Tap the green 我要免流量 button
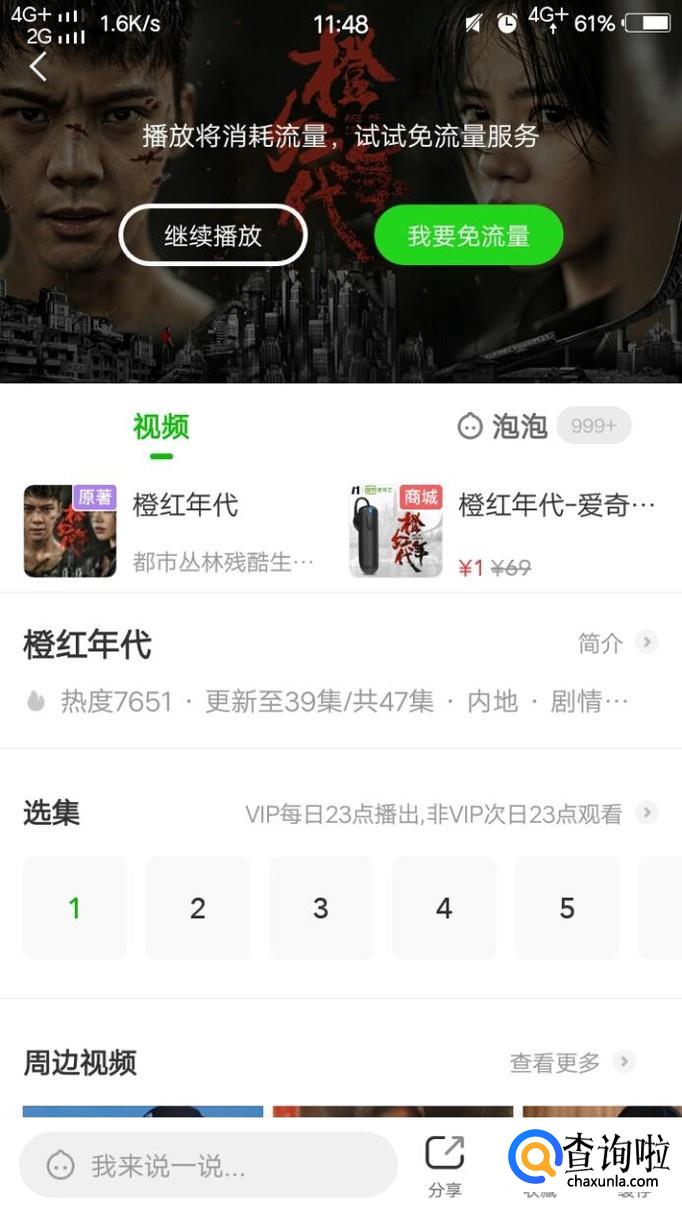 click(x=468, y=236)
